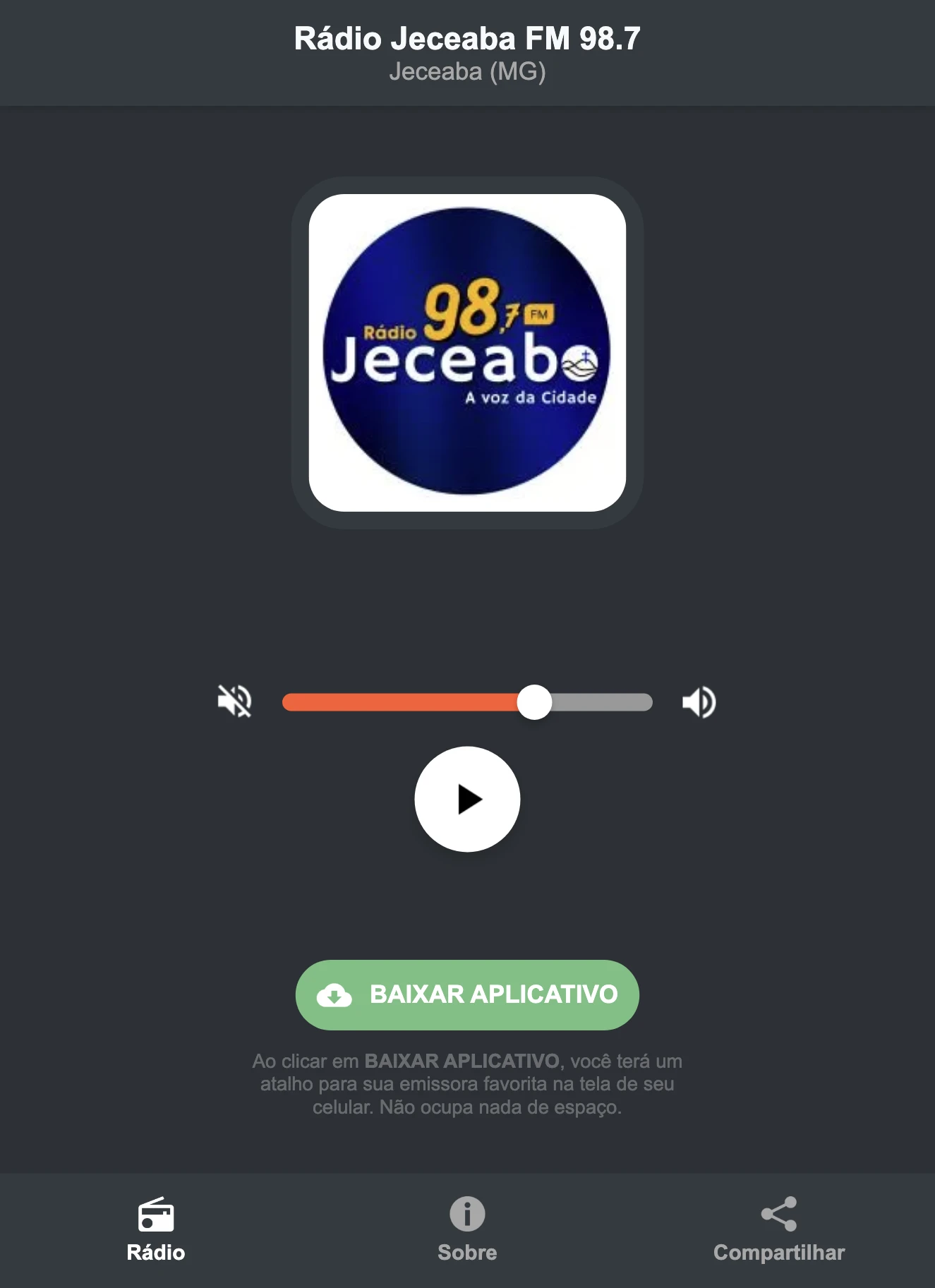This screenshot has height=1288, width=935.
Task: Click the station title Rádio Jeceaba FM 98.7
Action: tap(467, 40)
